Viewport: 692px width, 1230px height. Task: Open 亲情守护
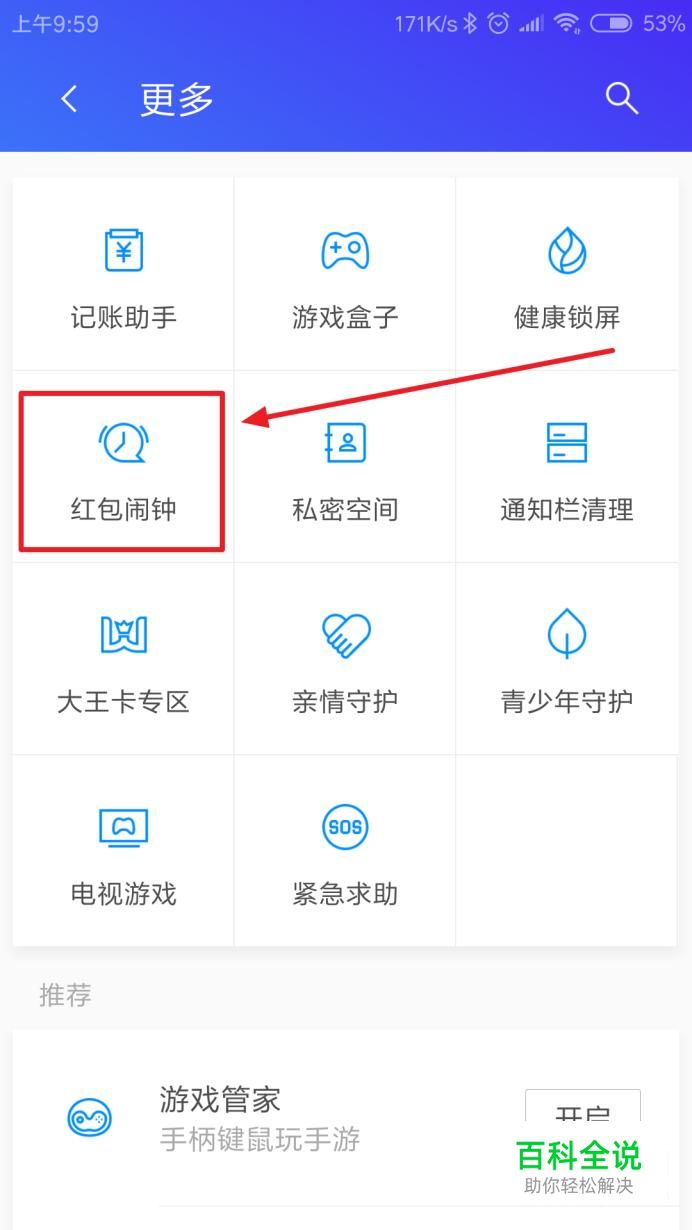click(345, 660)
